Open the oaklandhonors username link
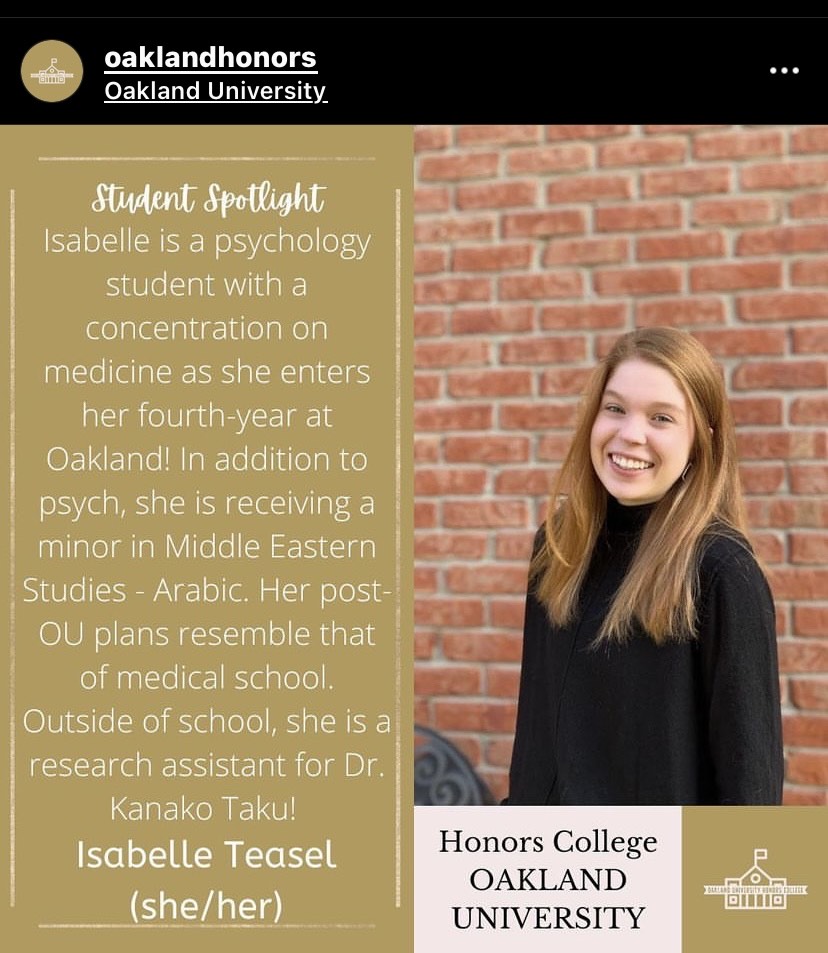The width and height of the screenshot is (828, 953). tap(210, 57)
